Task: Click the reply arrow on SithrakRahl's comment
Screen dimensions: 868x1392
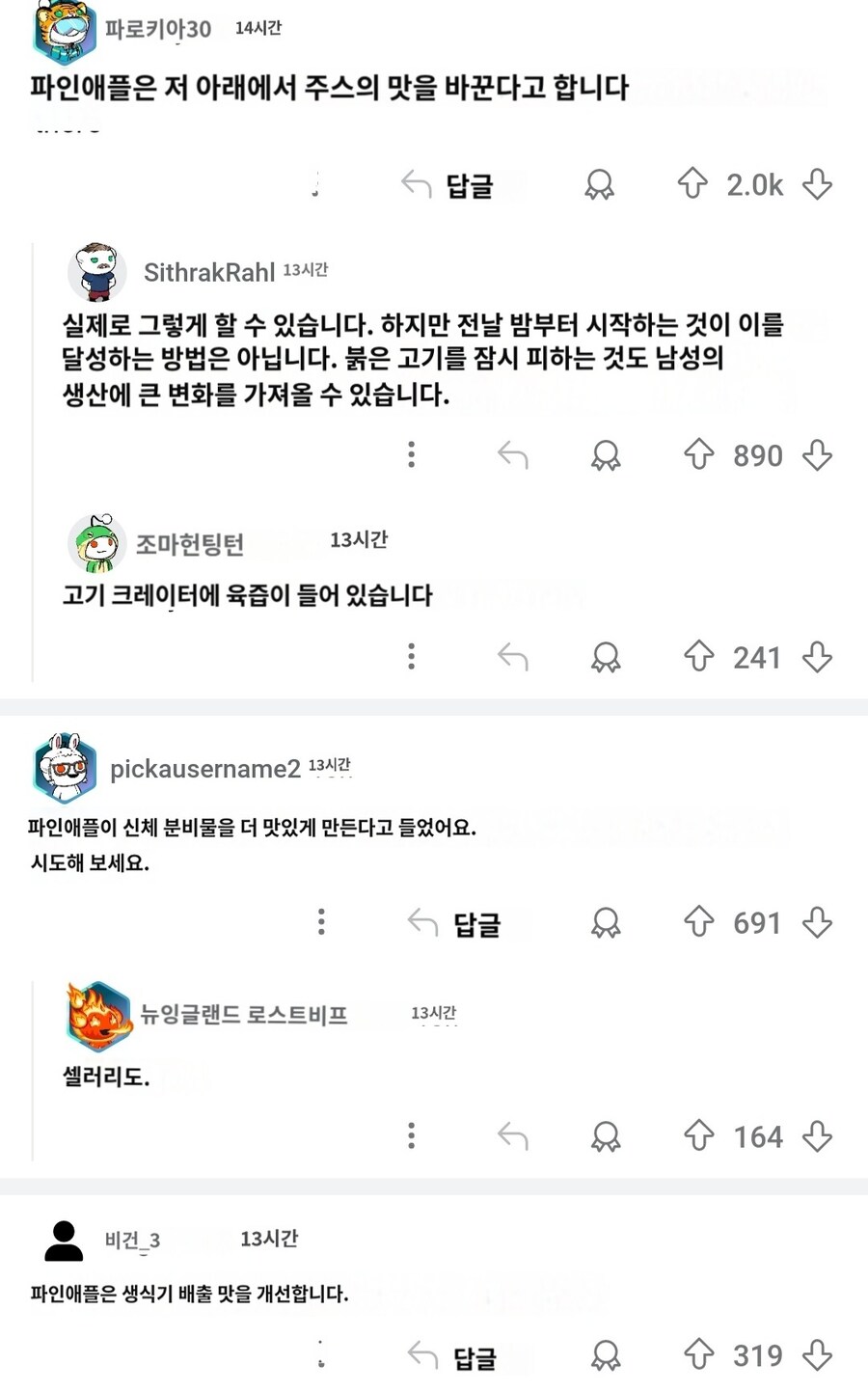Action: (x=512, y=454)
